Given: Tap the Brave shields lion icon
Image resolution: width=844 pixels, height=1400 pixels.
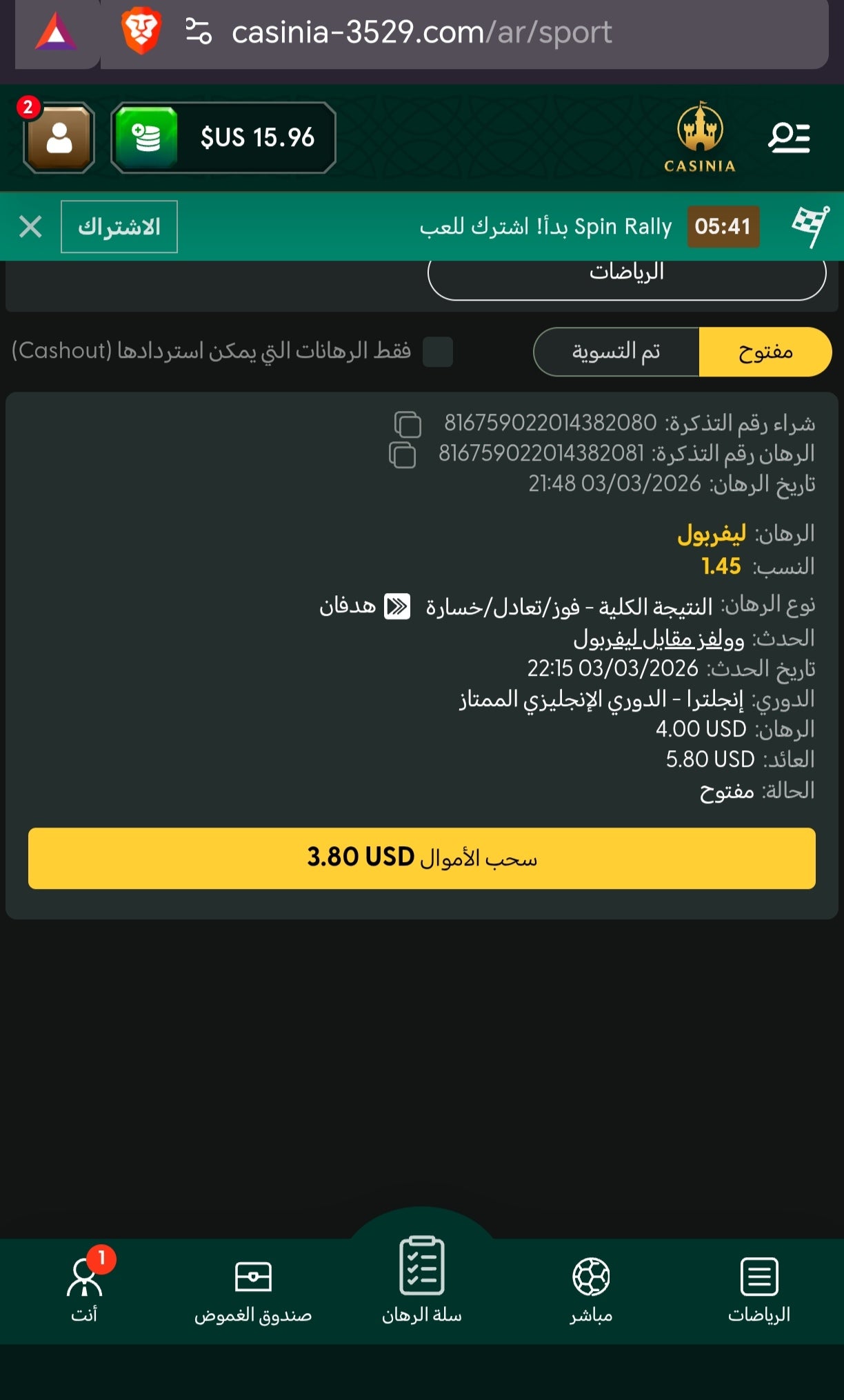Looking at the screenshot, I should coord(141,32).
